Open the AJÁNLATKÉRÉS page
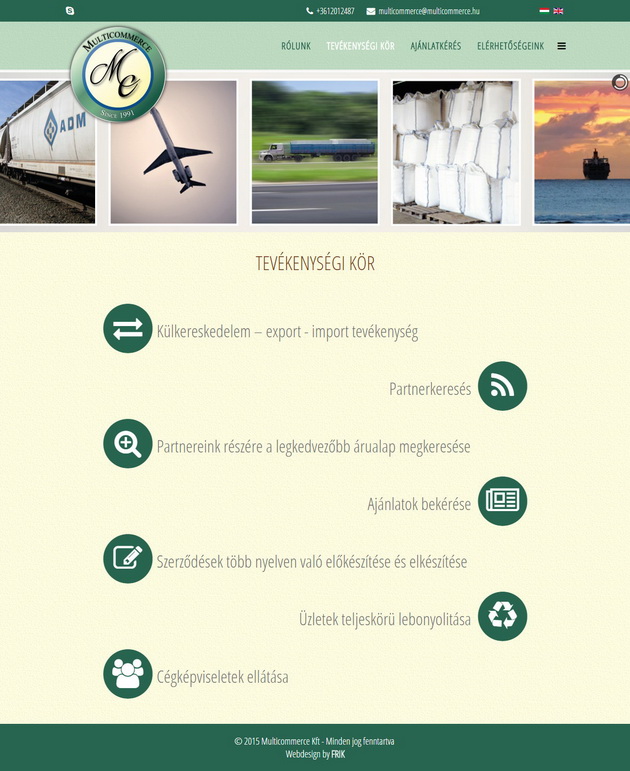Screen dimensions: 630x771 click(x=436, y=46)
